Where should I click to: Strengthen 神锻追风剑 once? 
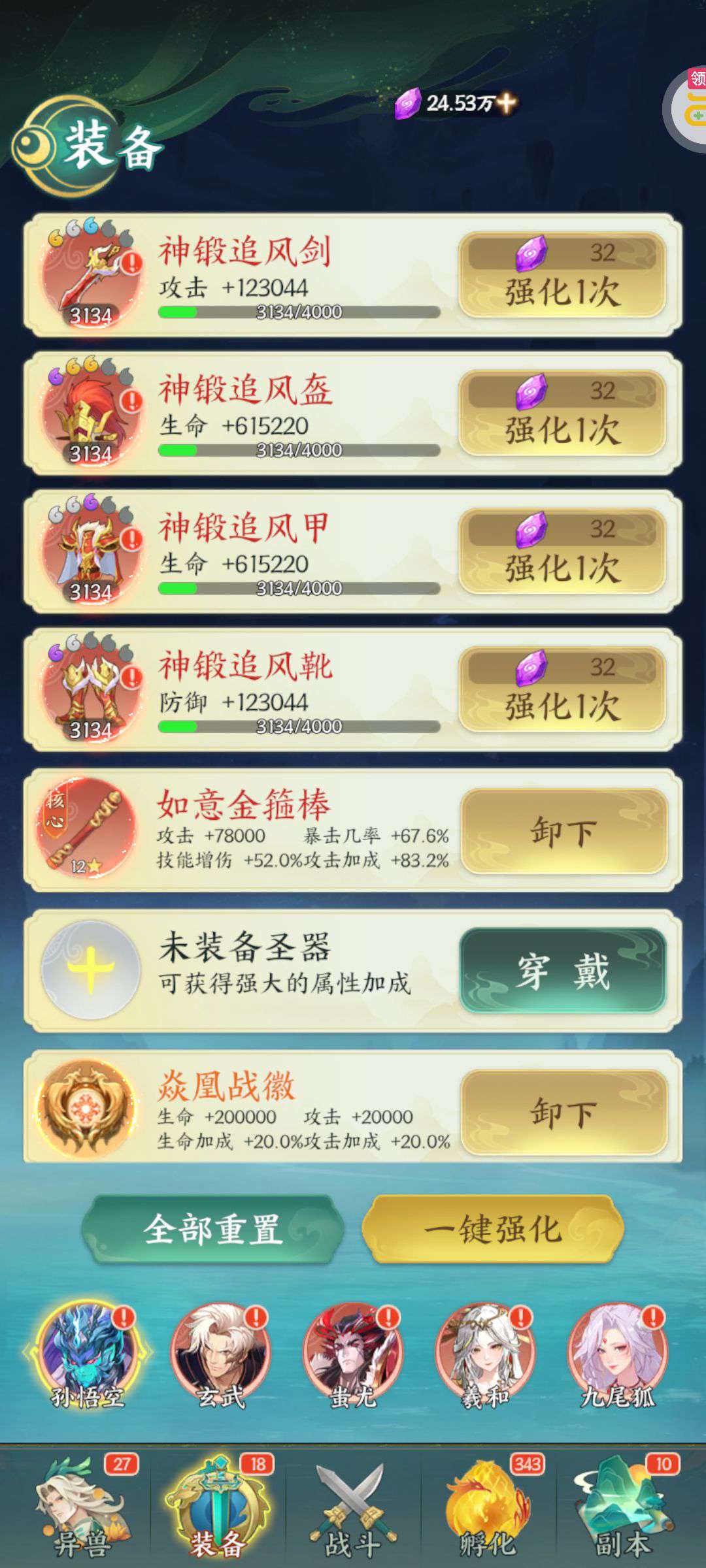[563, 275]
